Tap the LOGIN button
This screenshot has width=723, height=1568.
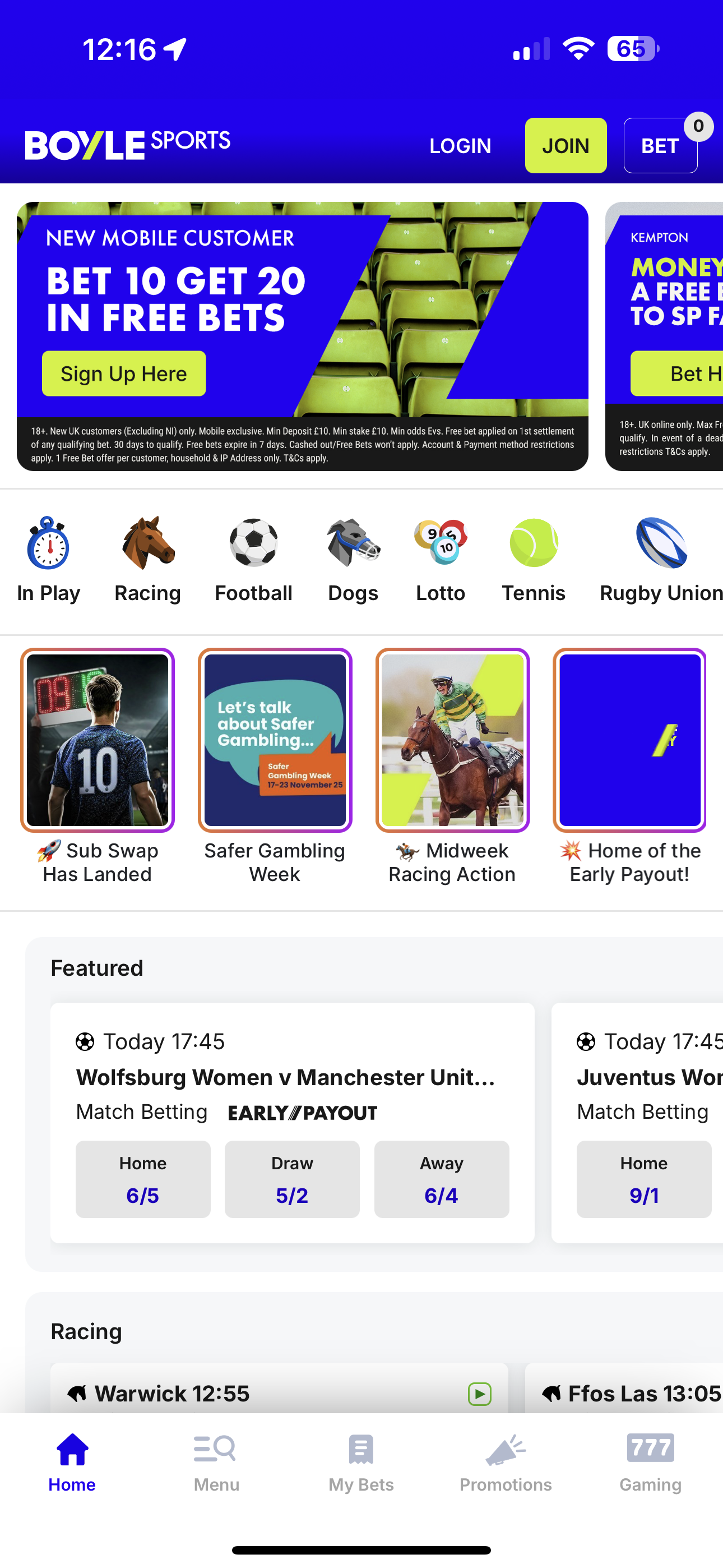pyautogui.click(x=460, y=146)
